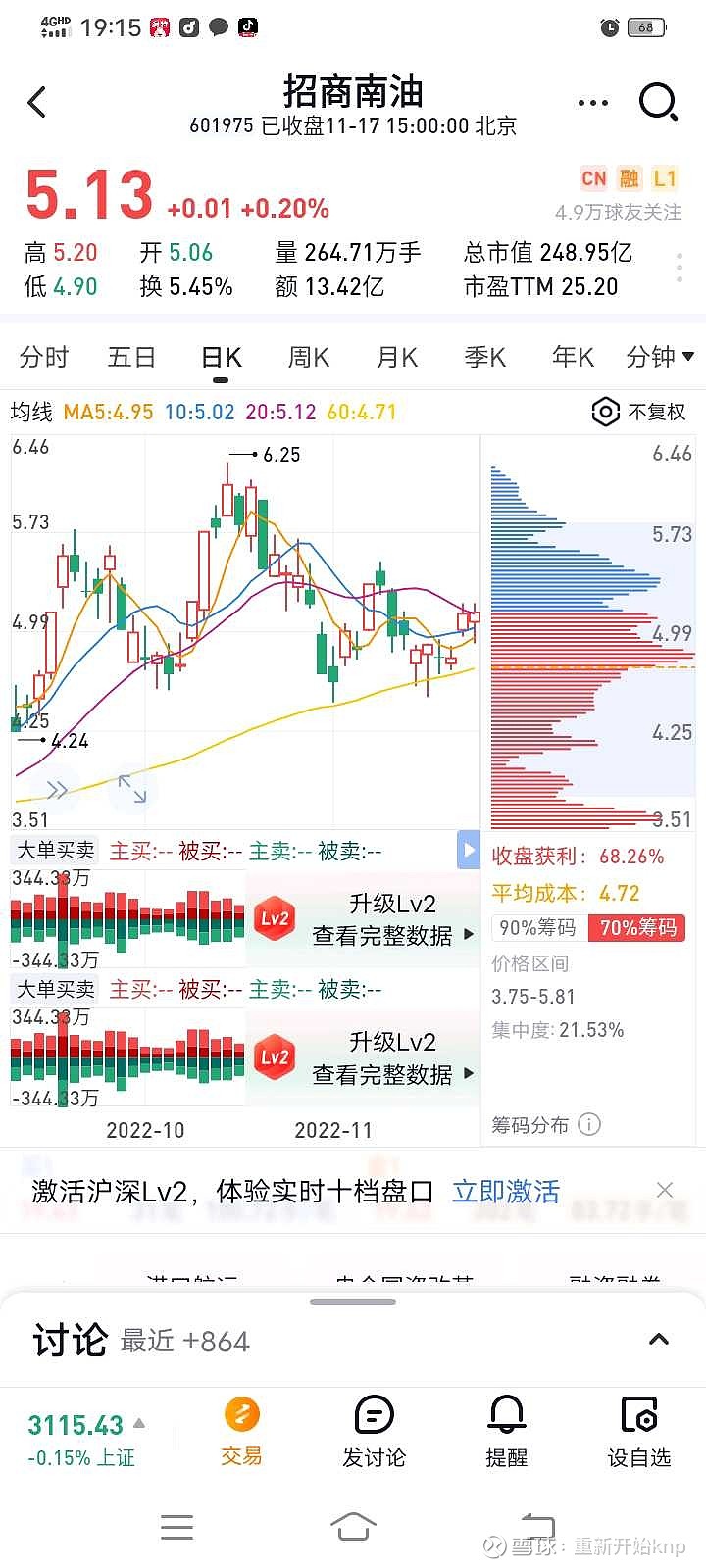706x1568 pixels.
Task: Select the 70%筹码 option
Action: 637,927
